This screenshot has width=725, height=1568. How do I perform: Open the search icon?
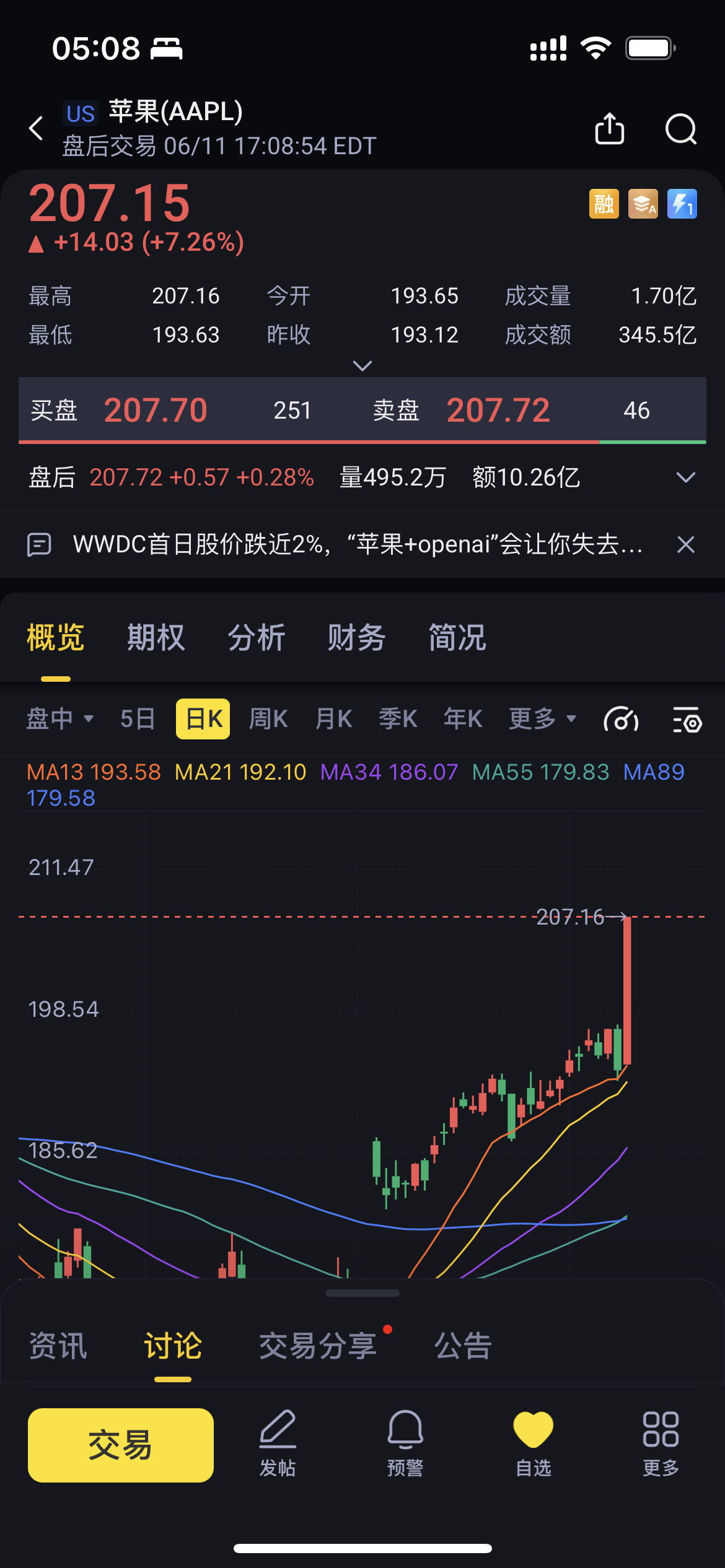[x=680, y=129]
